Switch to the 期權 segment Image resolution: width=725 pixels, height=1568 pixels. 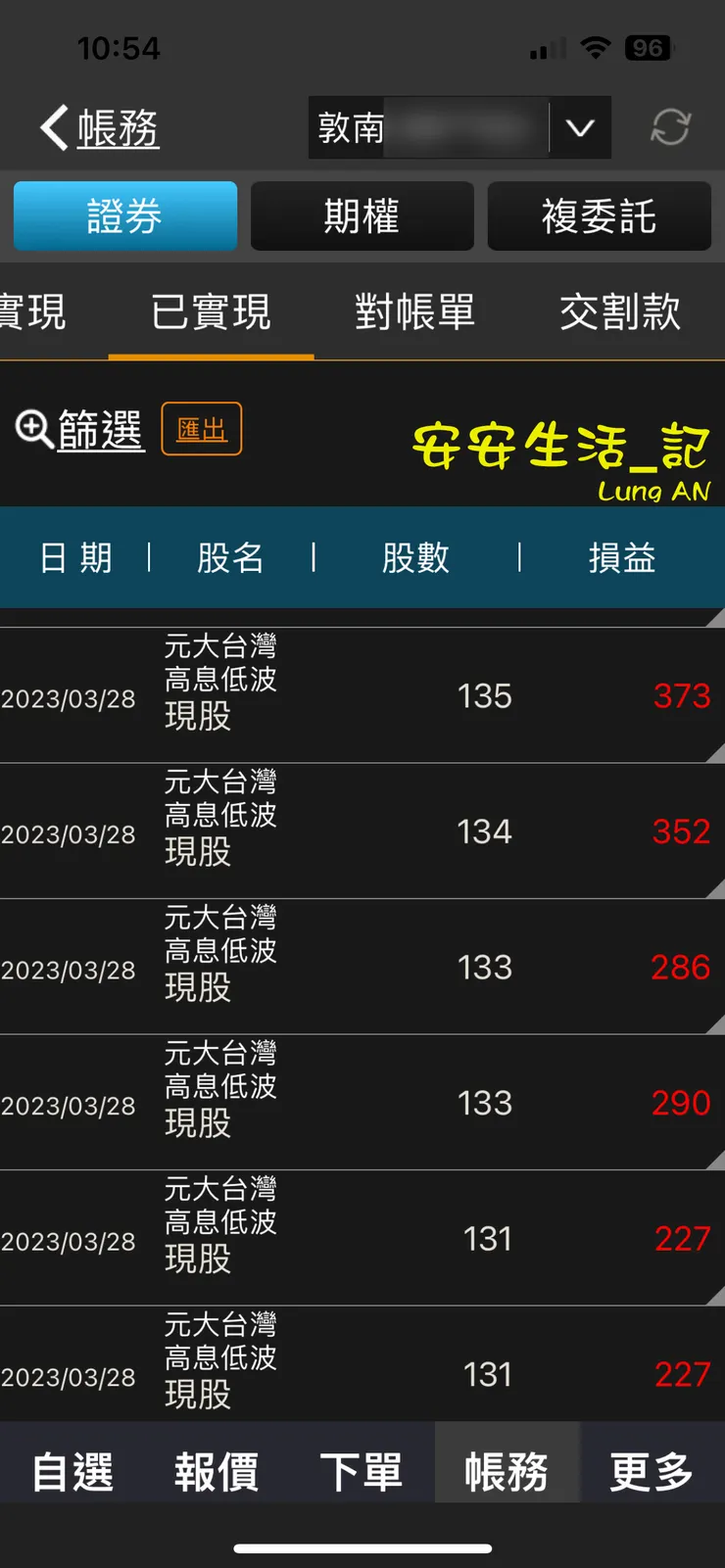click(362, 216)
